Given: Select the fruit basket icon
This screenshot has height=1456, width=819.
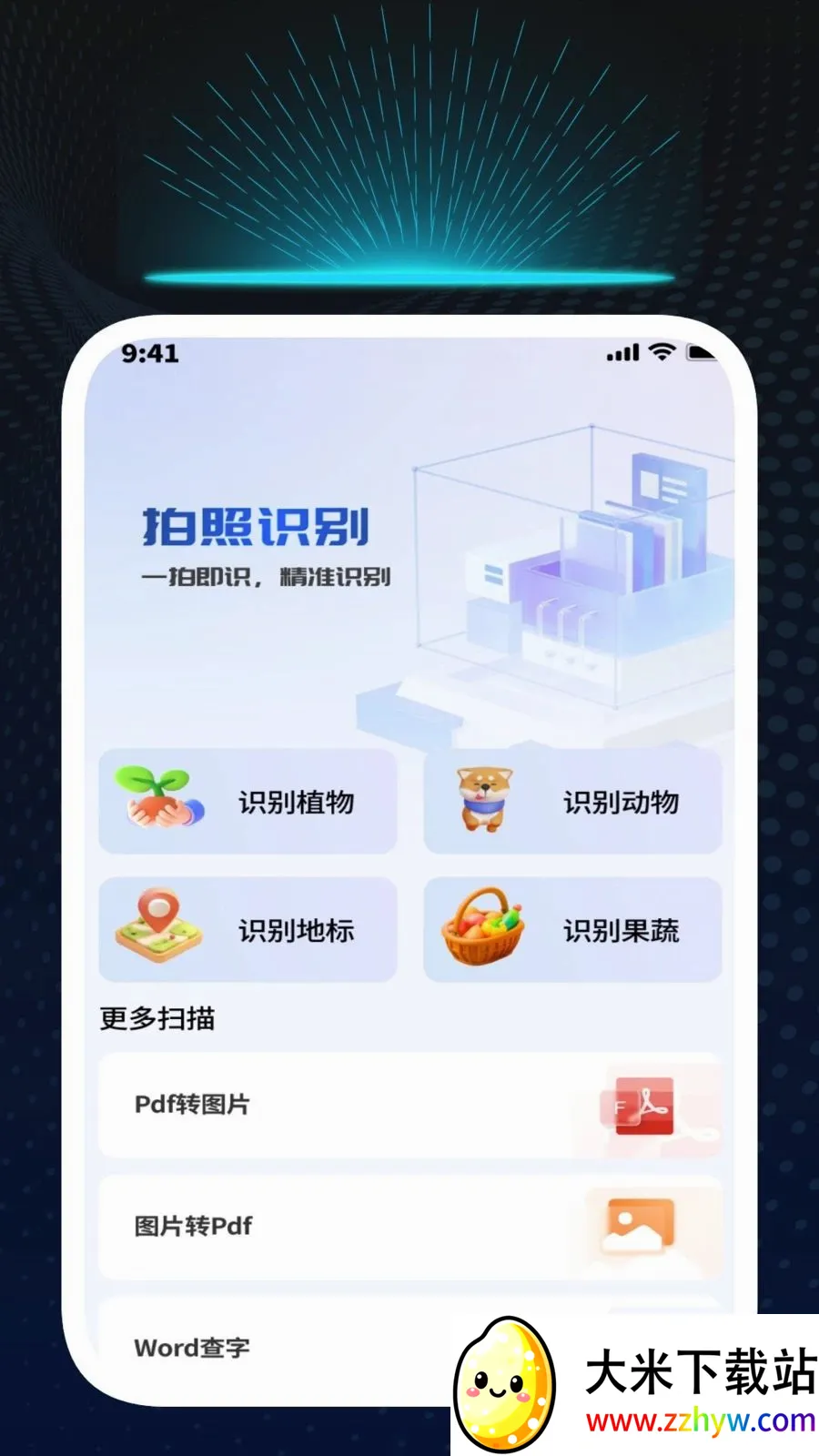Looking at the screenshot, I should 482,928.
